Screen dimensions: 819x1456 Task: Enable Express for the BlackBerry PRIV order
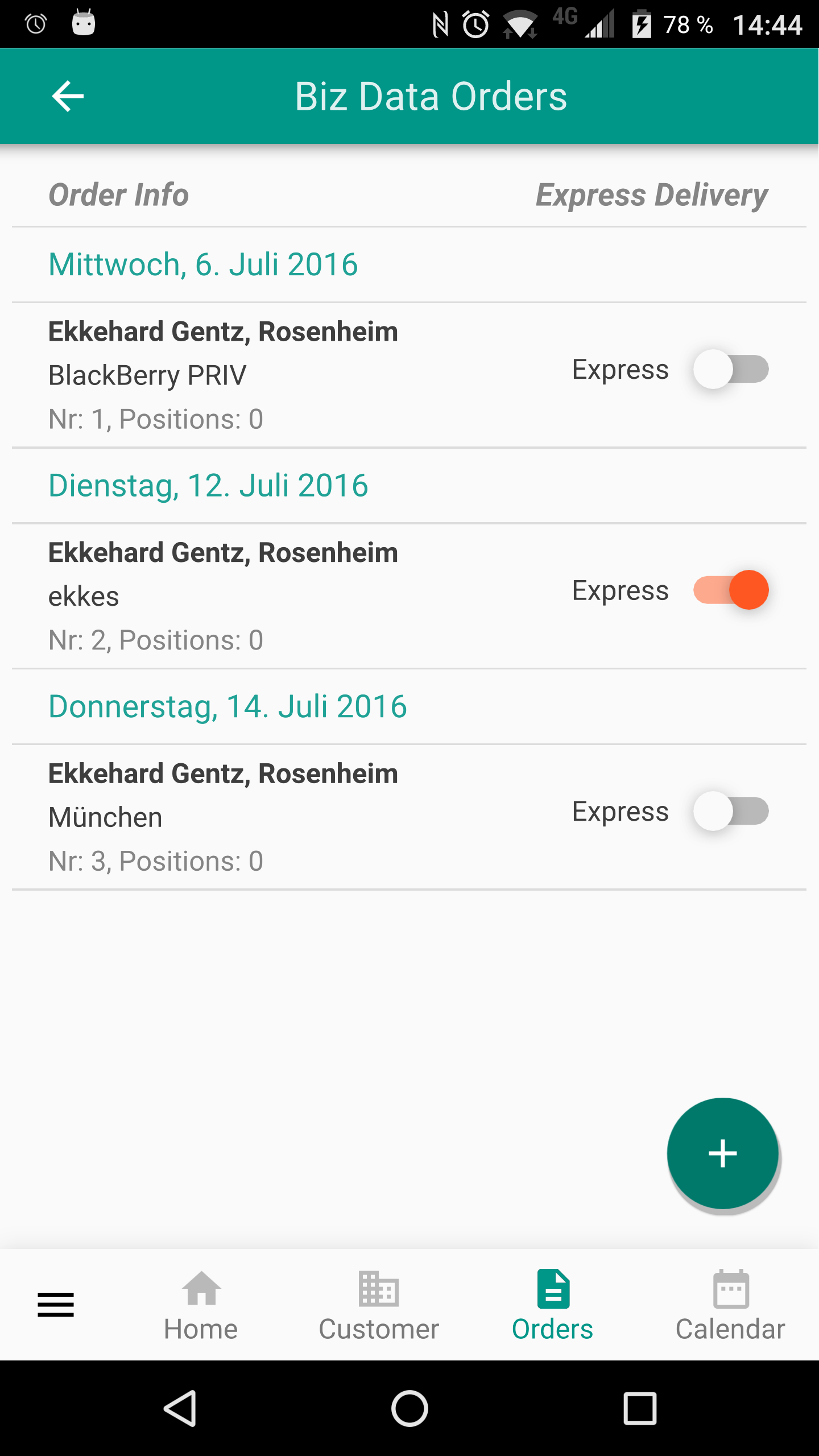point(731,369)
